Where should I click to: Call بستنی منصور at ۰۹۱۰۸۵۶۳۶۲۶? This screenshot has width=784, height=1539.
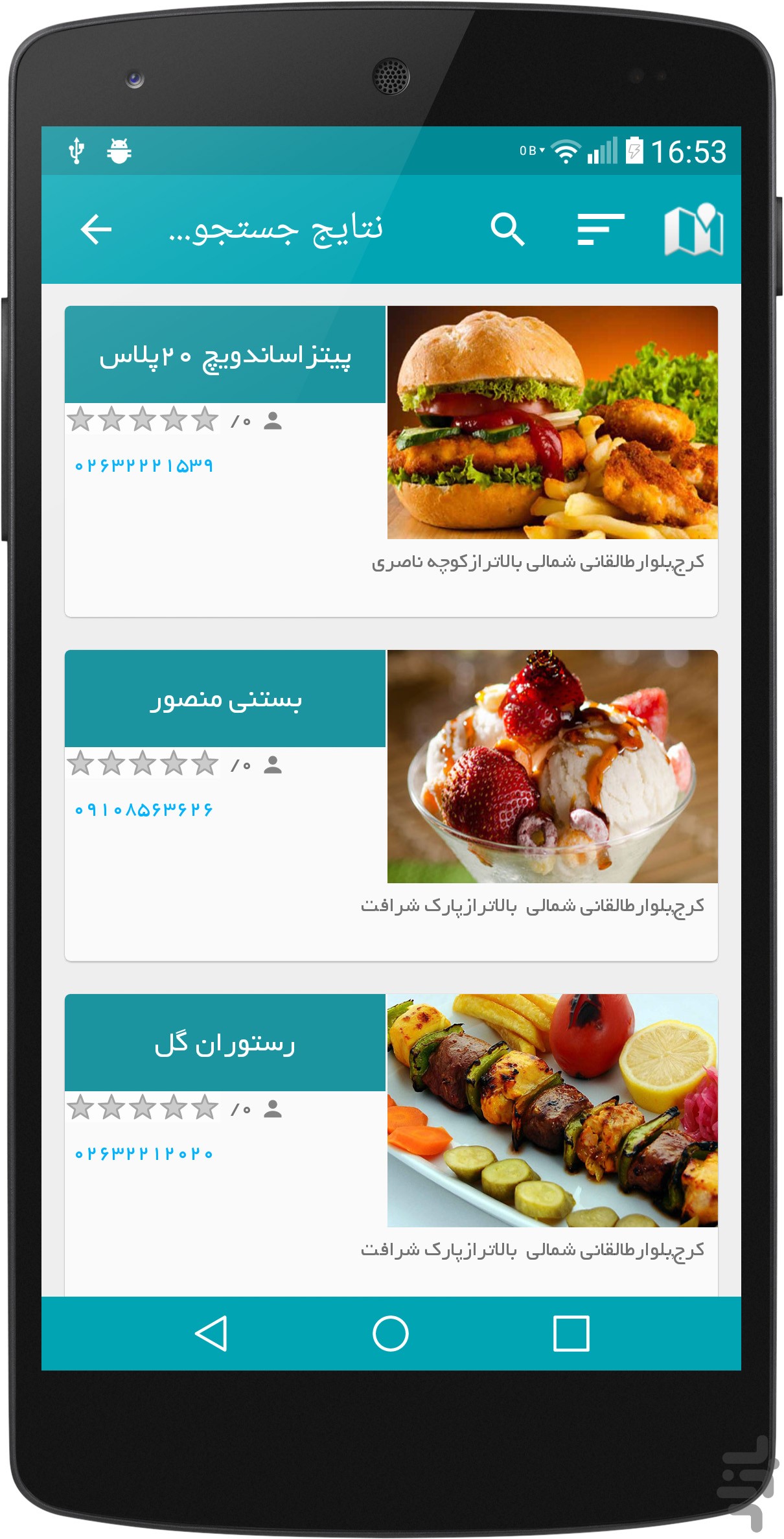[x=144, y=810]
